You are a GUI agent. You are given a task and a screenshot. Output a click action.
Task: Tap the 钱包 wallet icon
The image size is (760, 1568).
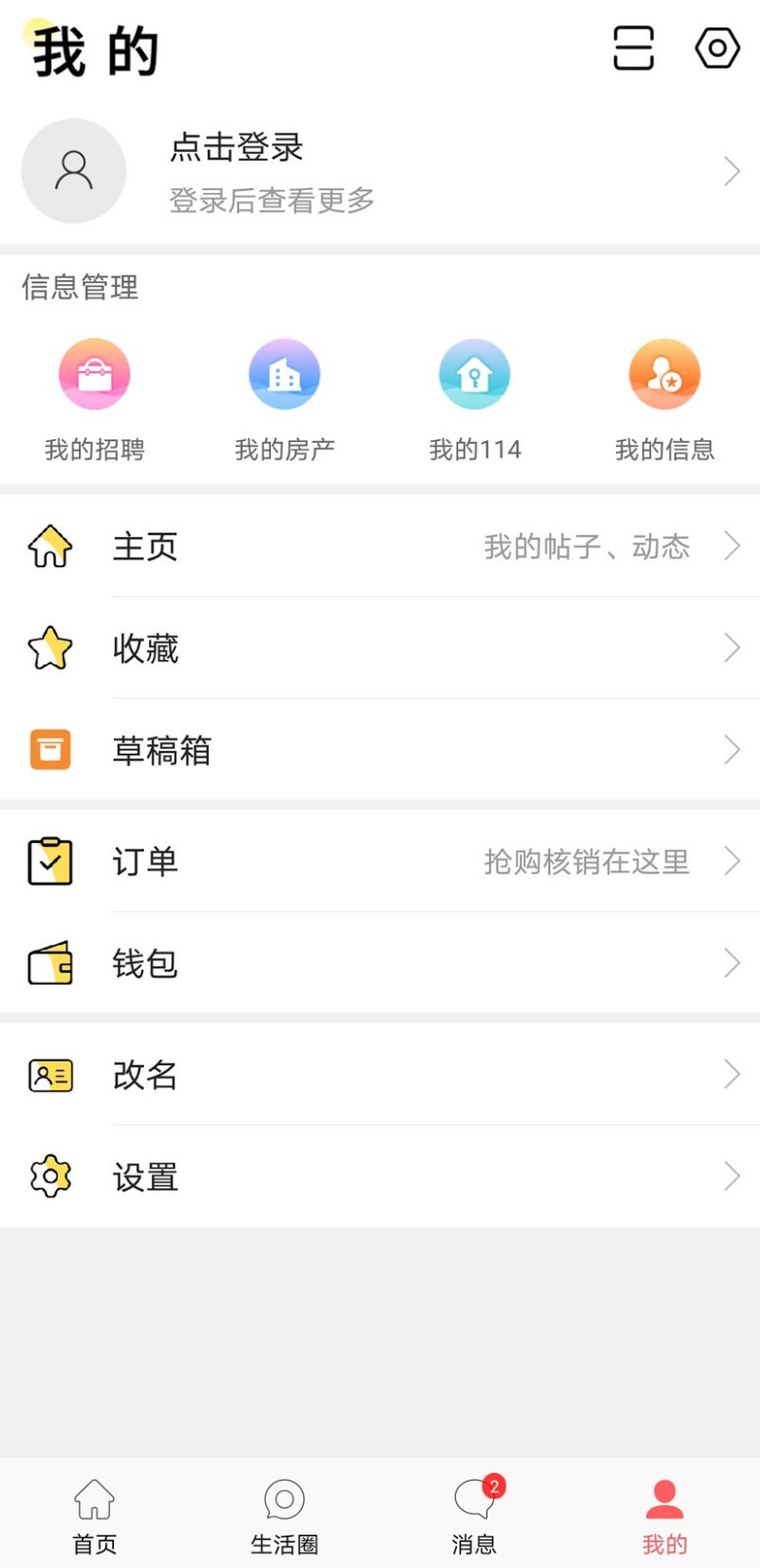point(50,962)
